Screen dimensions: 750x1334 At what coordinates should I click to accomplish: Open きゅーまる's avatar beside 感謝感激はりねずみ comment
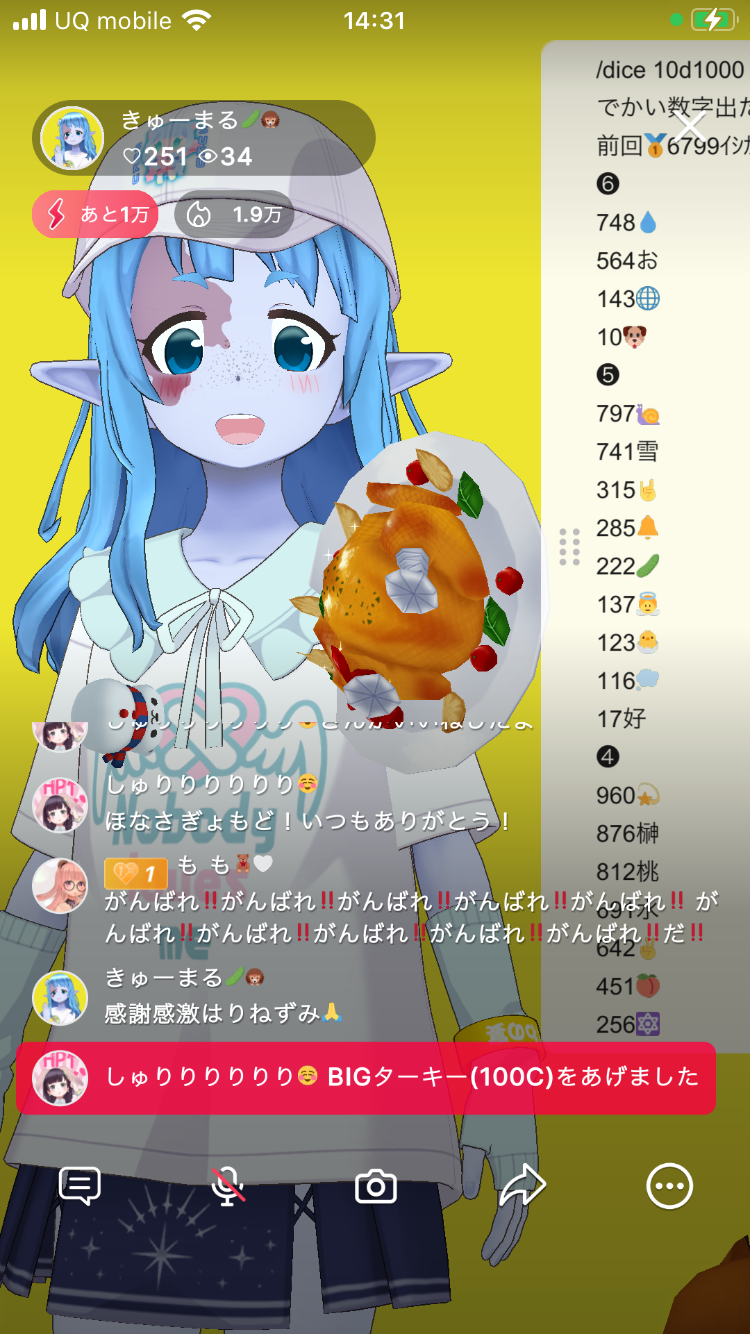tap(60, 997)
